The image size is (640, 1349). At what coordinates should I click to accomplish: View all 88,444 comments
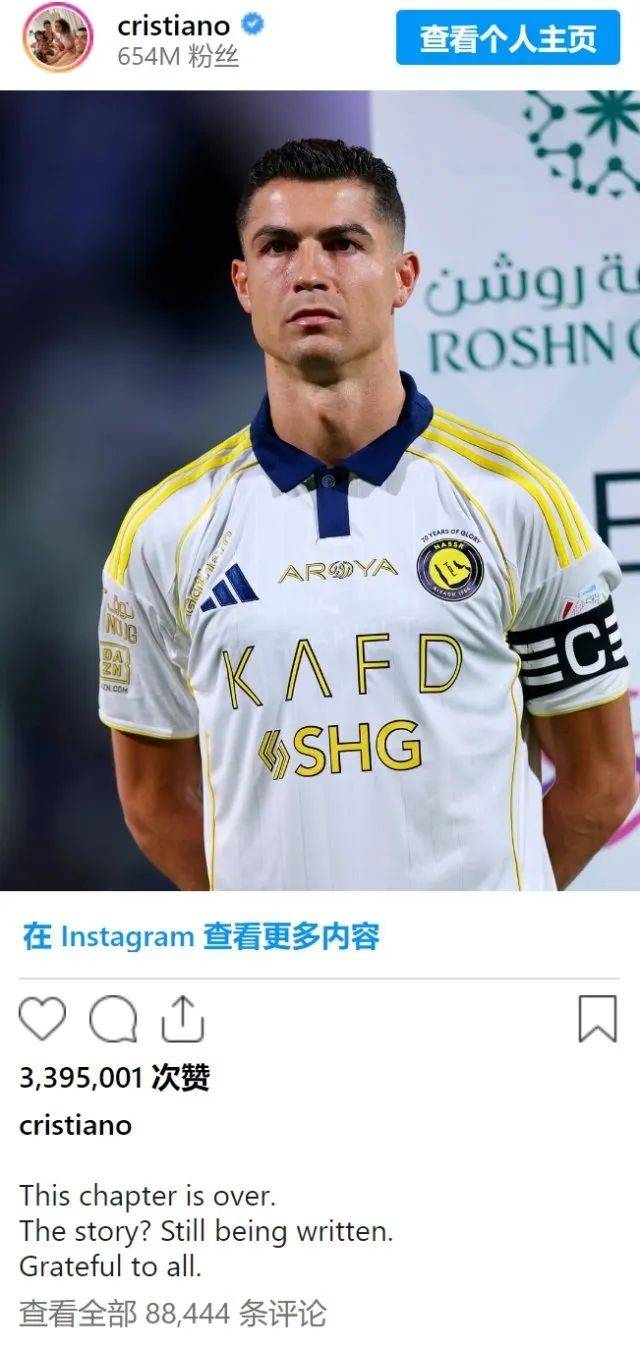click(172, 1313)
